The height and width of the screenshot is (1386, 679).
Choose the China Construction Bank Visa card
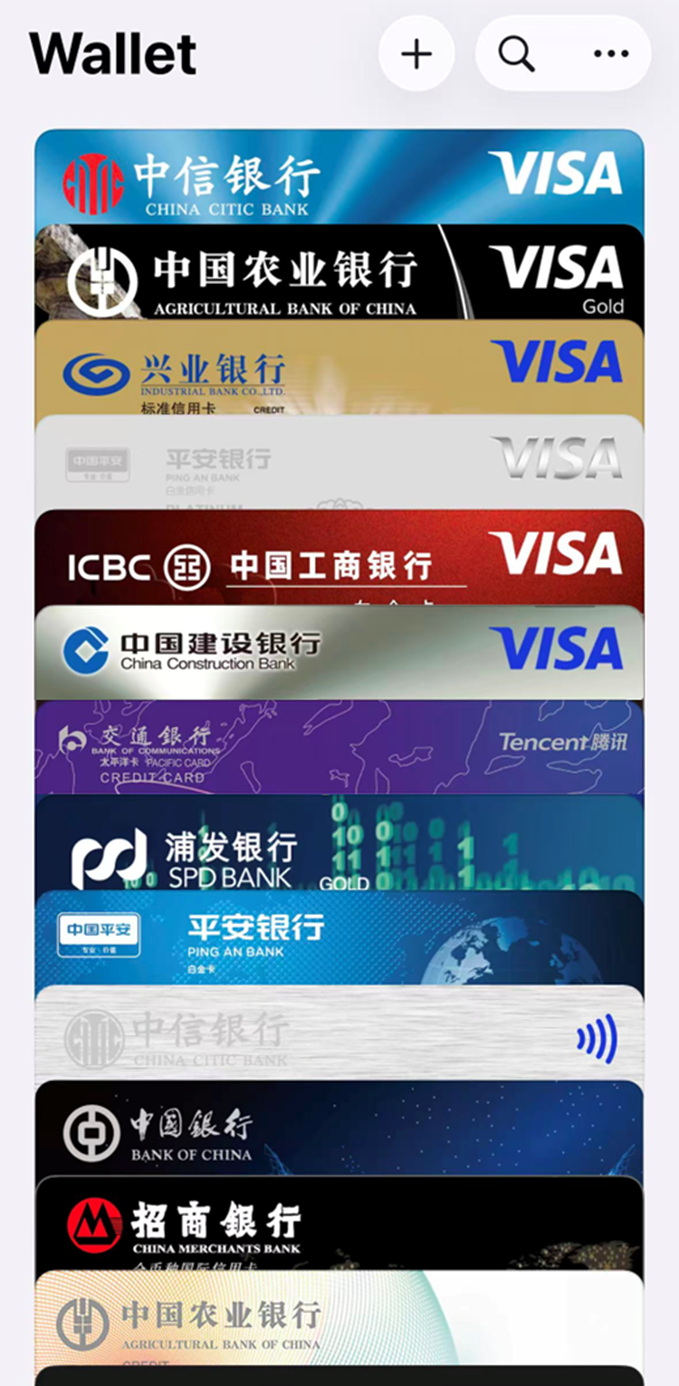[x=339, y=652]
